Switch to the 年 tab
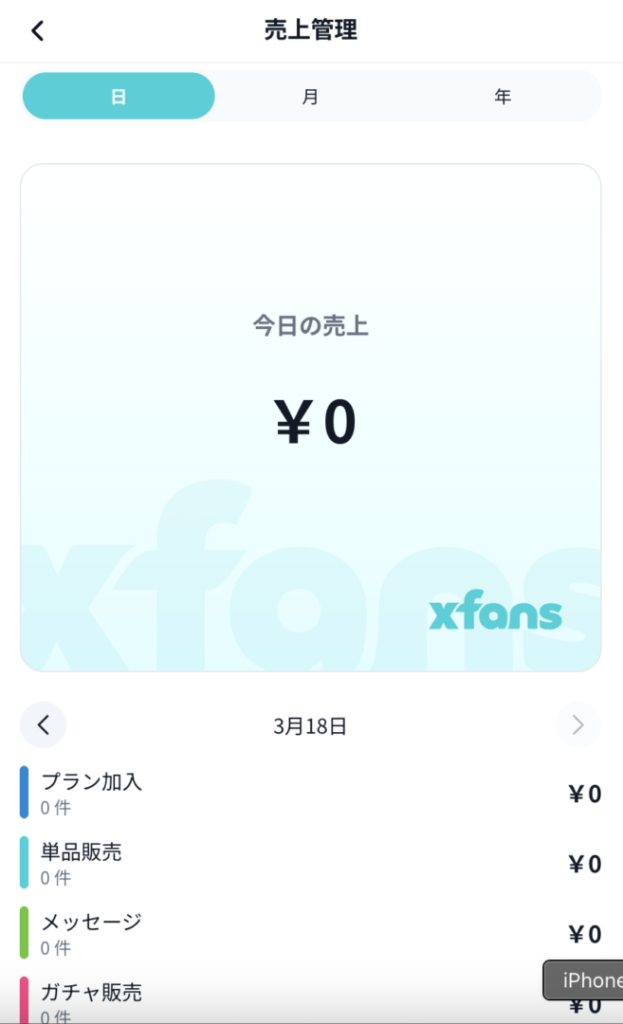The image size is (623, 1024). pyautogui.click(x=503, y=97)
